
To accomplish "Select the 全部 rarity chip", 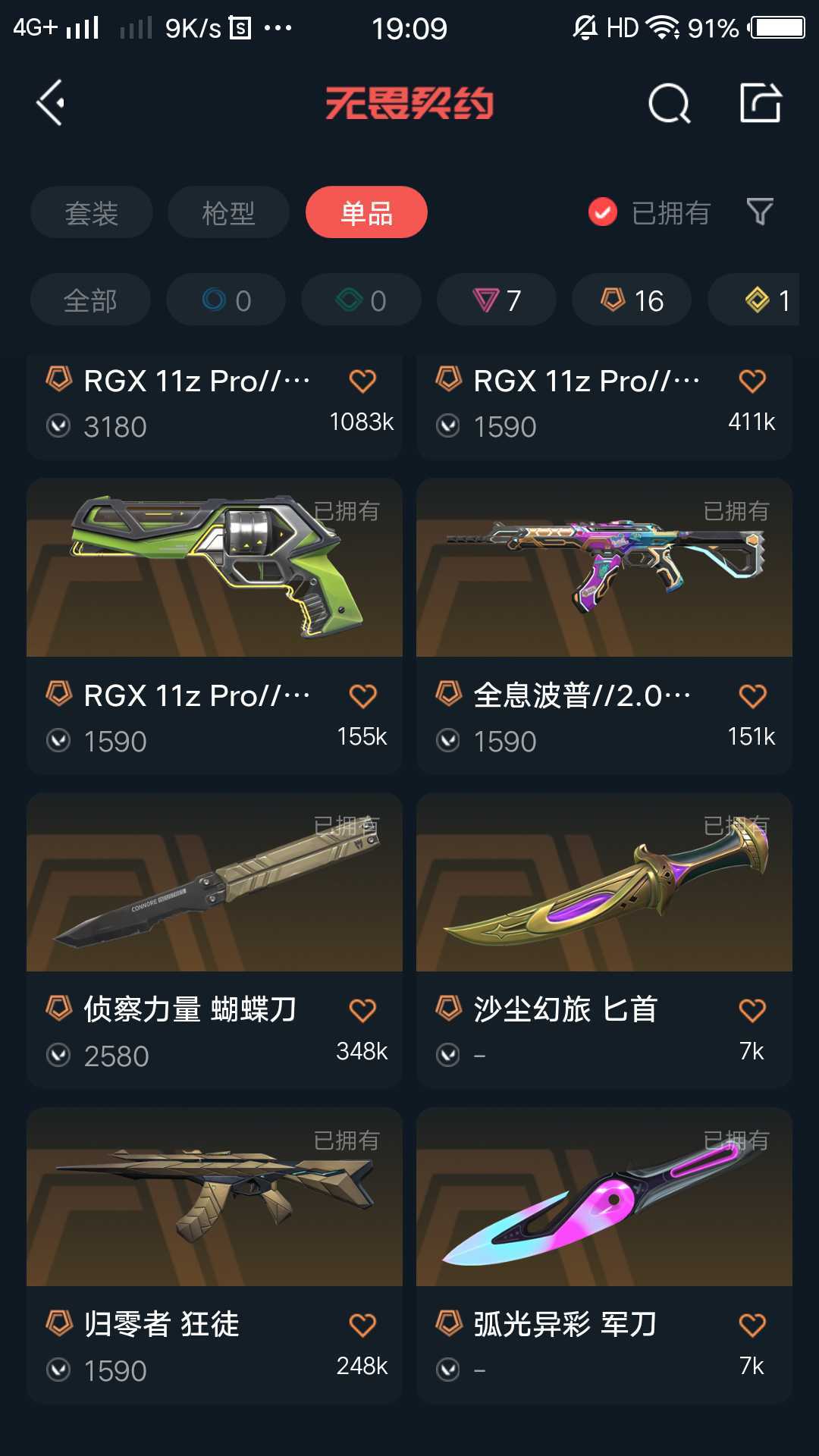I will (90, 300).
